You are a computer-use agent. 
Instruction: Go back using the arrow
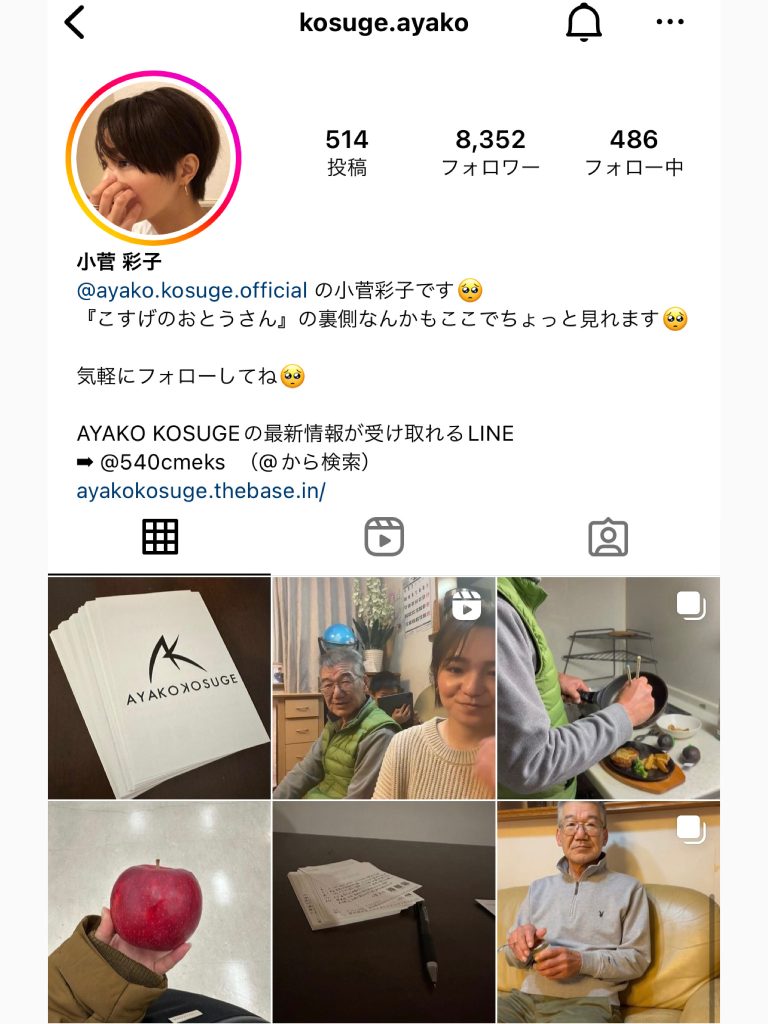[x=75, y=22]
